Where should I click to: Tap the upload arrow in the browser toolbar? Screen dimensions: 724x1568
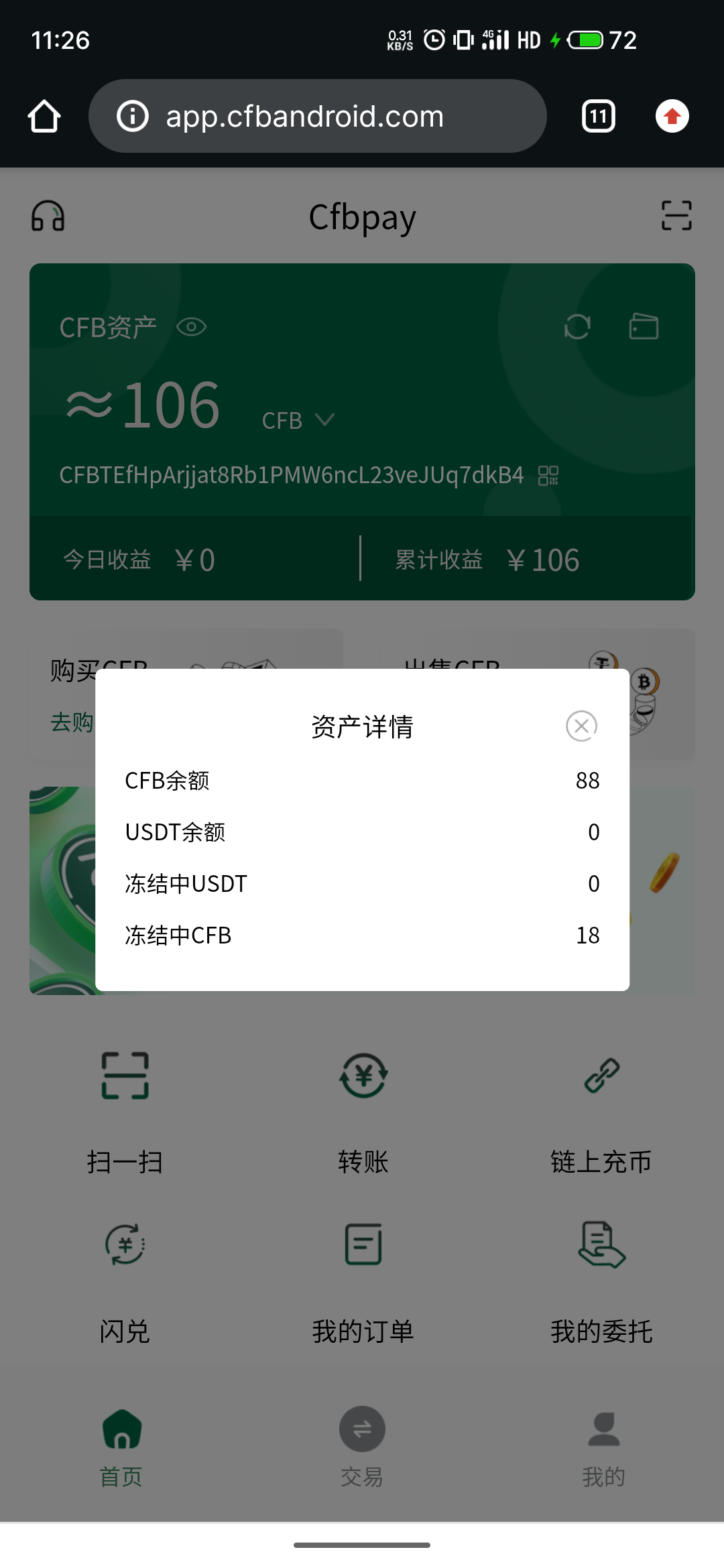point(672,115)
